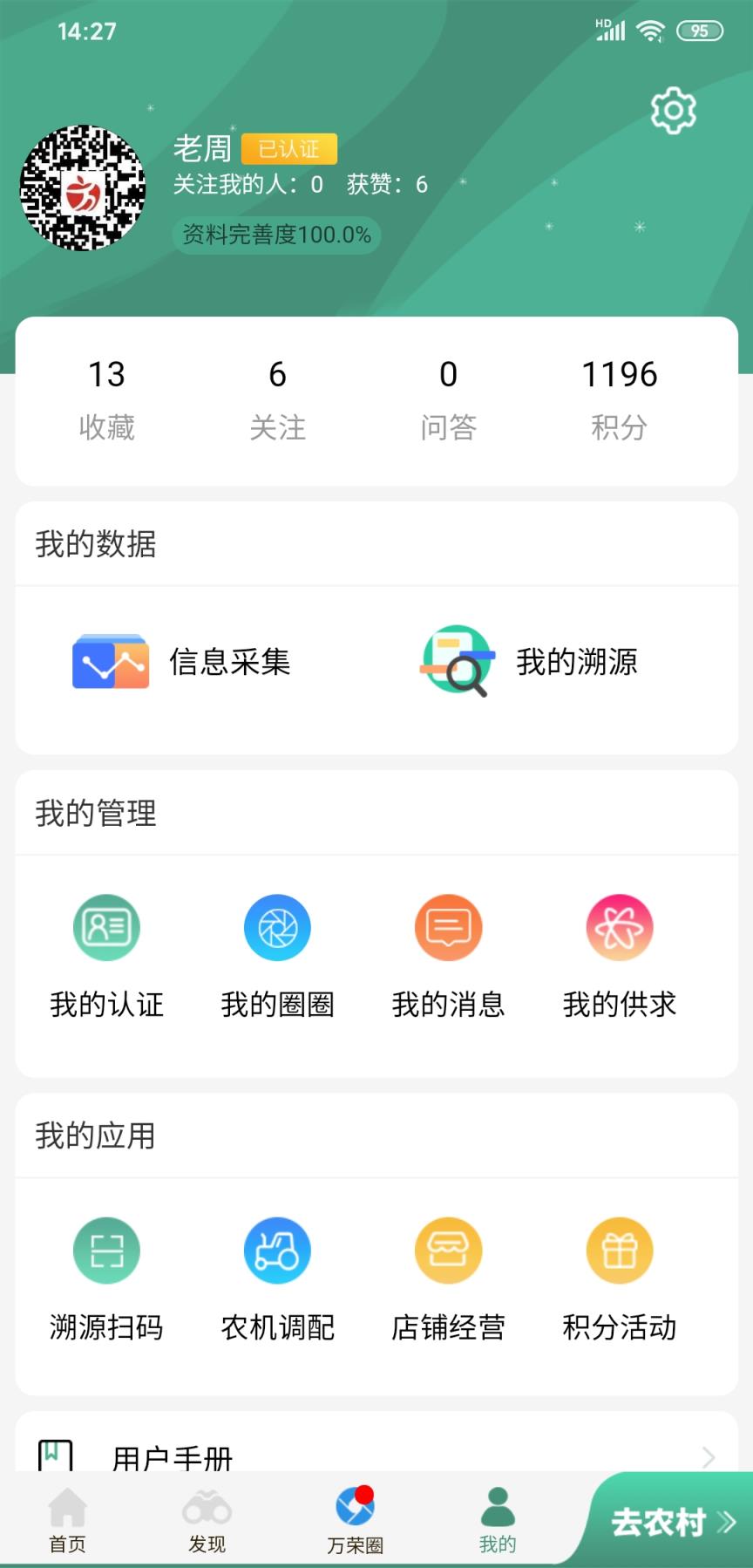This screenshot has height=1568, width=753.
Task: Select the 我的认证 certification icon
Action: pos(106,927)
